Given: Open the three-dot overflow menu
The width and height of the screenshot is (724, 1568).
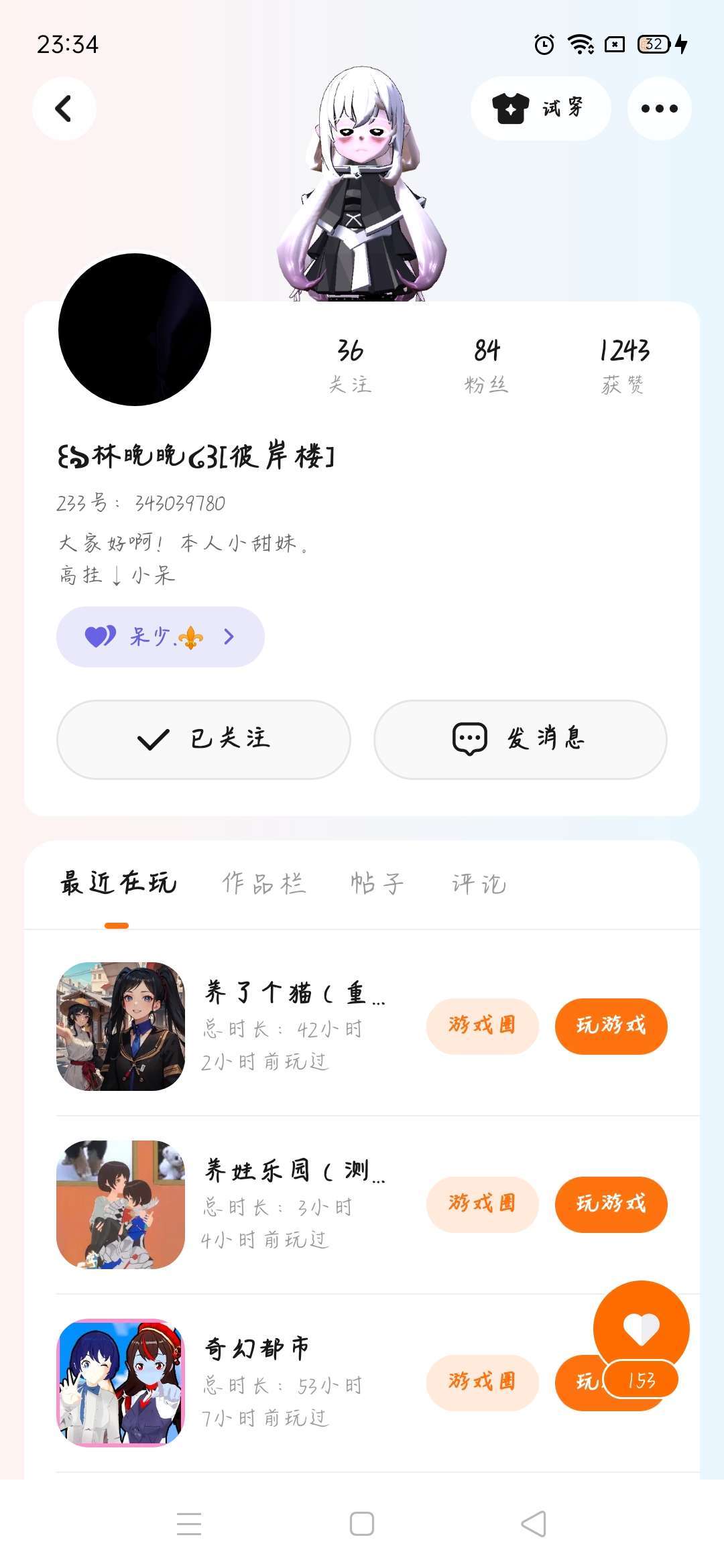Looking at the screenshot, I should [x=659, y=109].
